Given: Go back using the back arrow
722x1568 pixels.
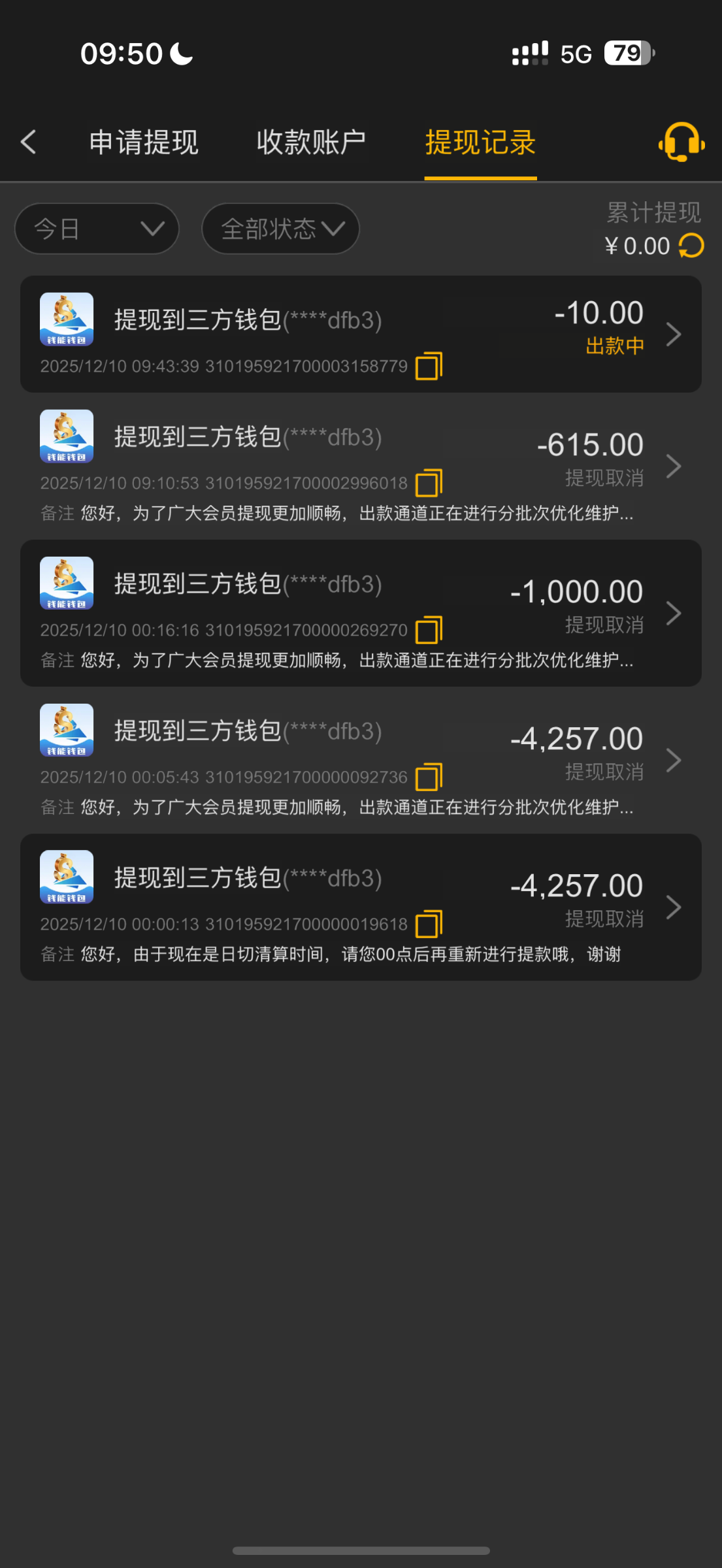Looking at the screenshot, I should click(x=28, y=142).
